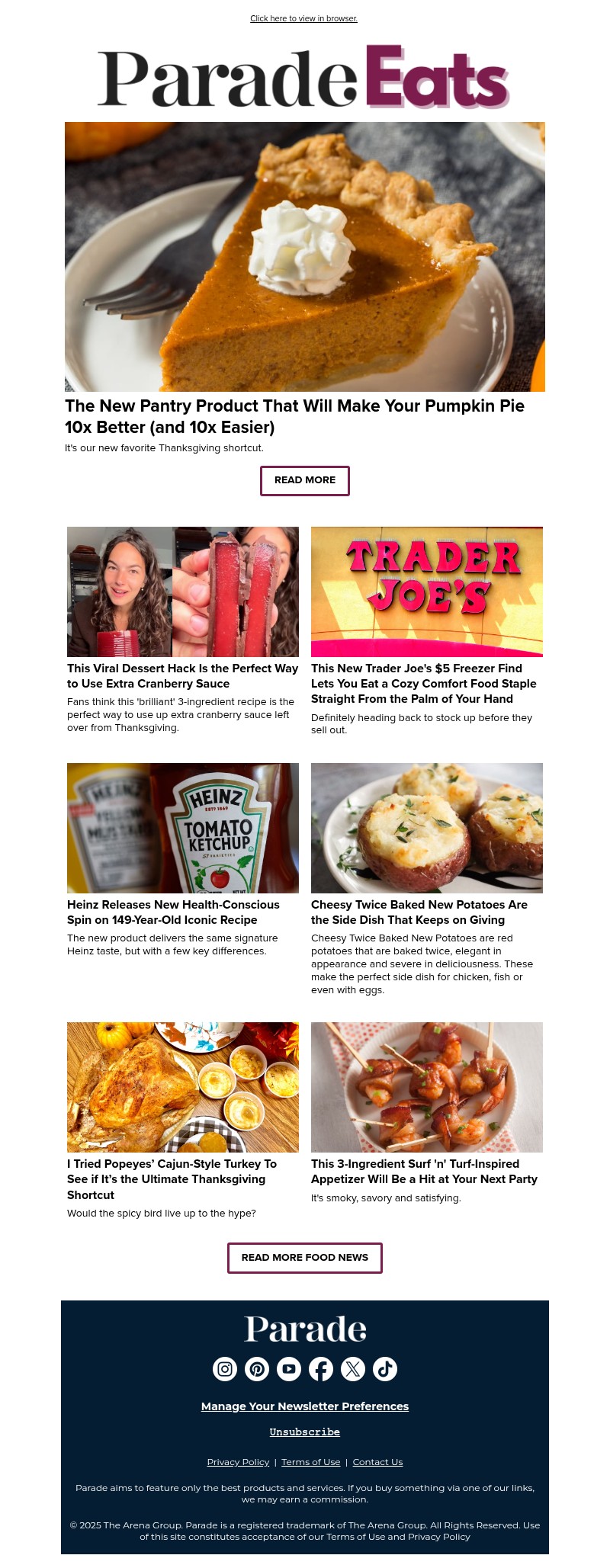Click the Contact Us link
Image resolution: width=610 pixels, height=1568 pixels.
point(377,1461)
